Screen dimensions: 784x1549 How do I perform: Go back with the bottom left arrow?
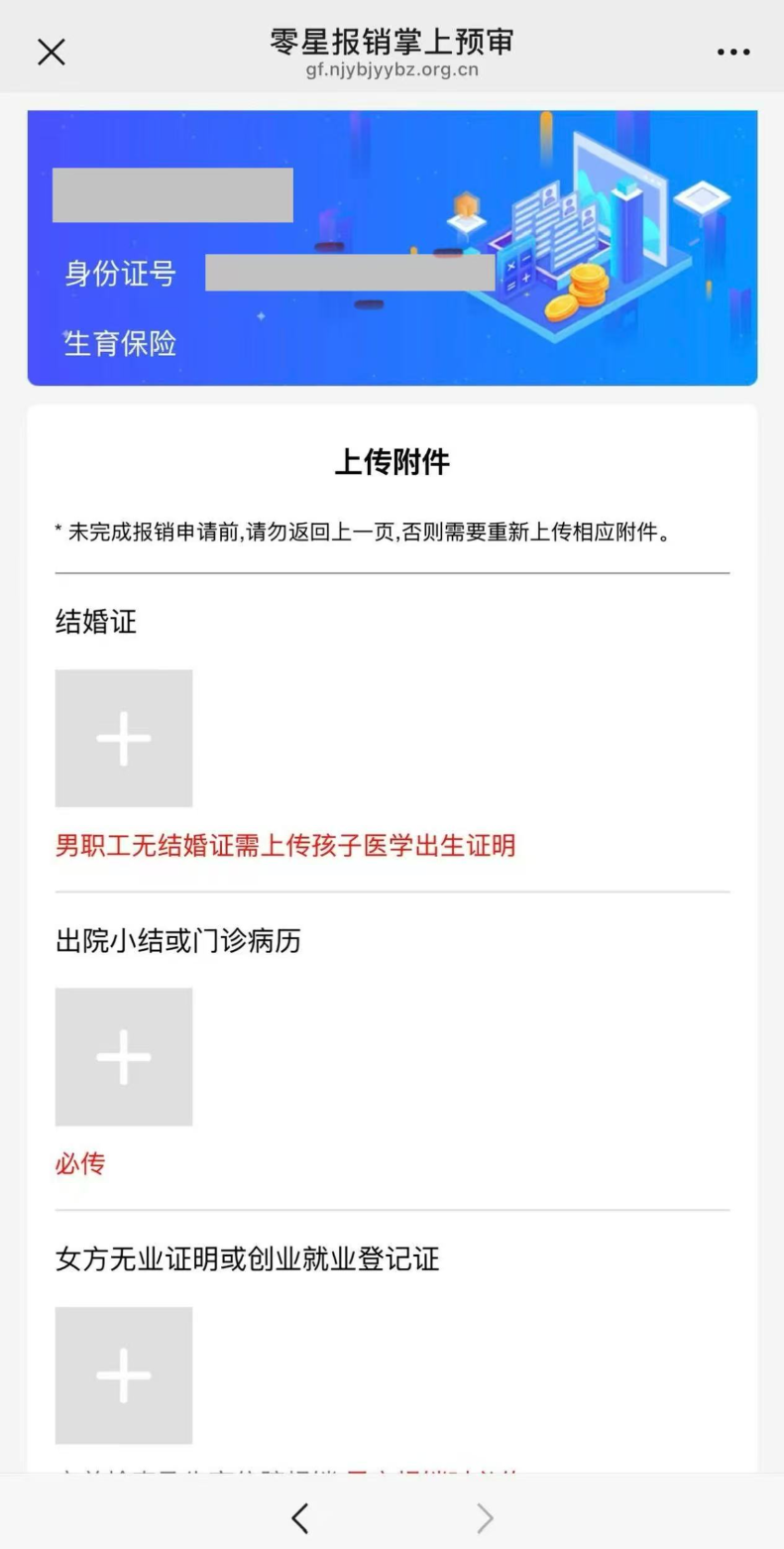coord(300,1517)
